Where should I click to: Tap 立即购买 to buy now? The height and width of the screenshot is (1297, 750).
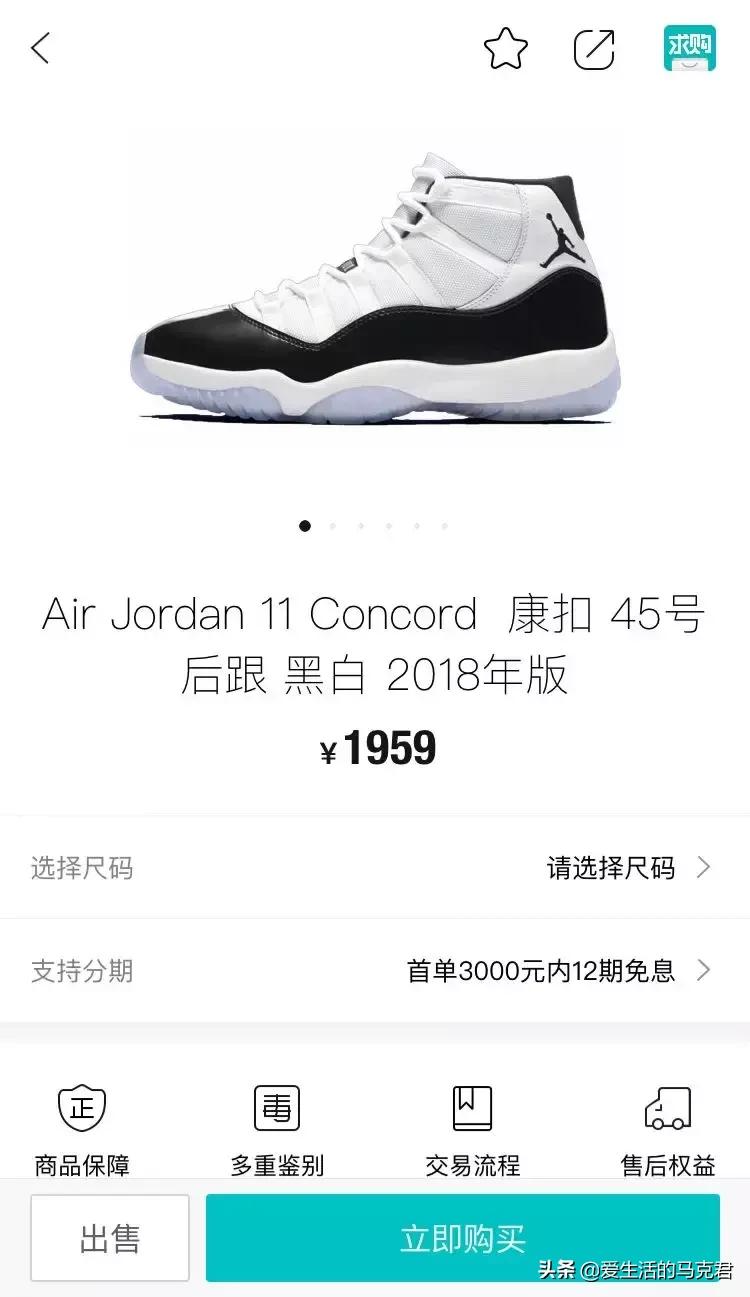click(x=463, y=1238)
